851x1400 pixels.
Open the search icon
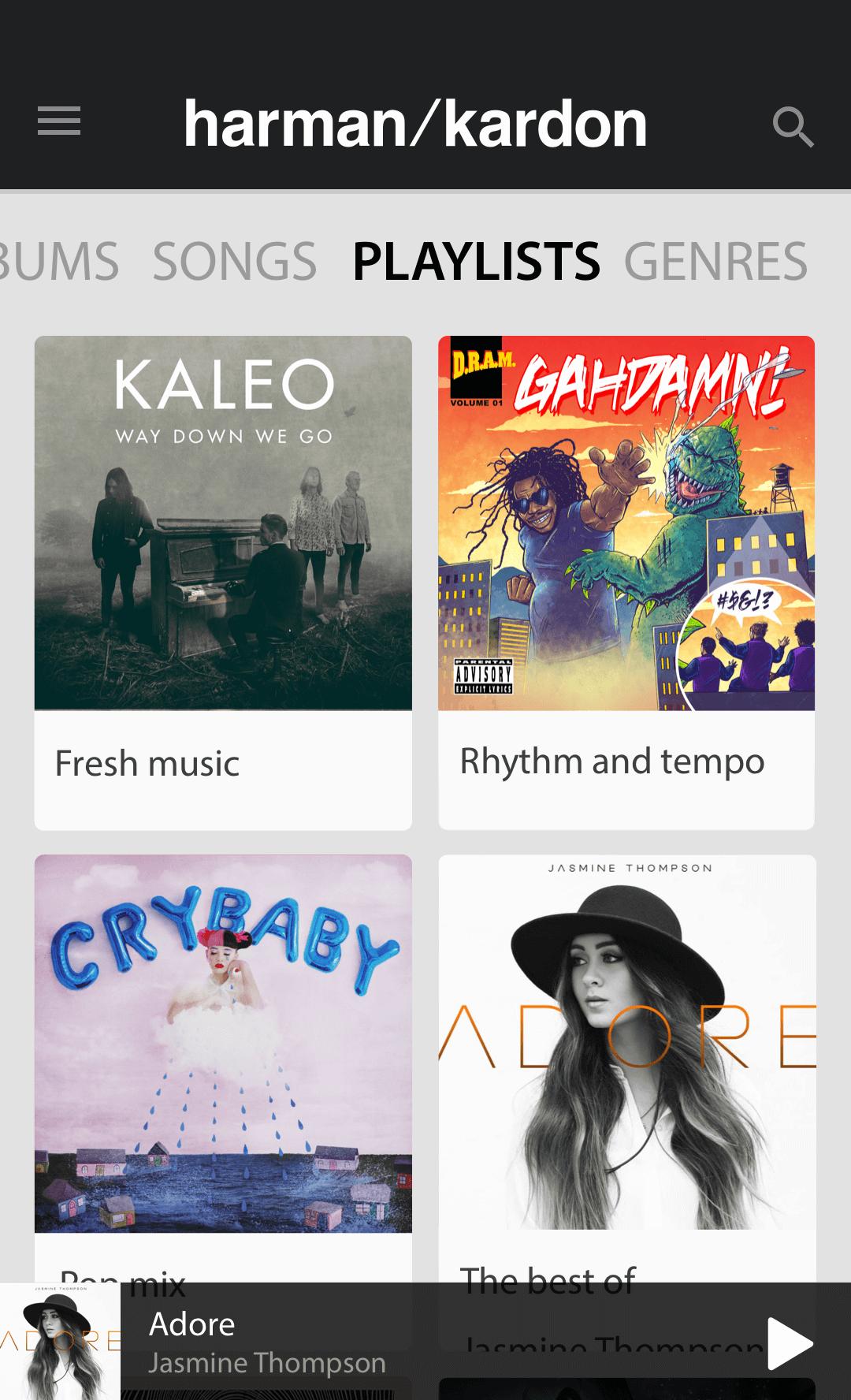click(792, 127)
